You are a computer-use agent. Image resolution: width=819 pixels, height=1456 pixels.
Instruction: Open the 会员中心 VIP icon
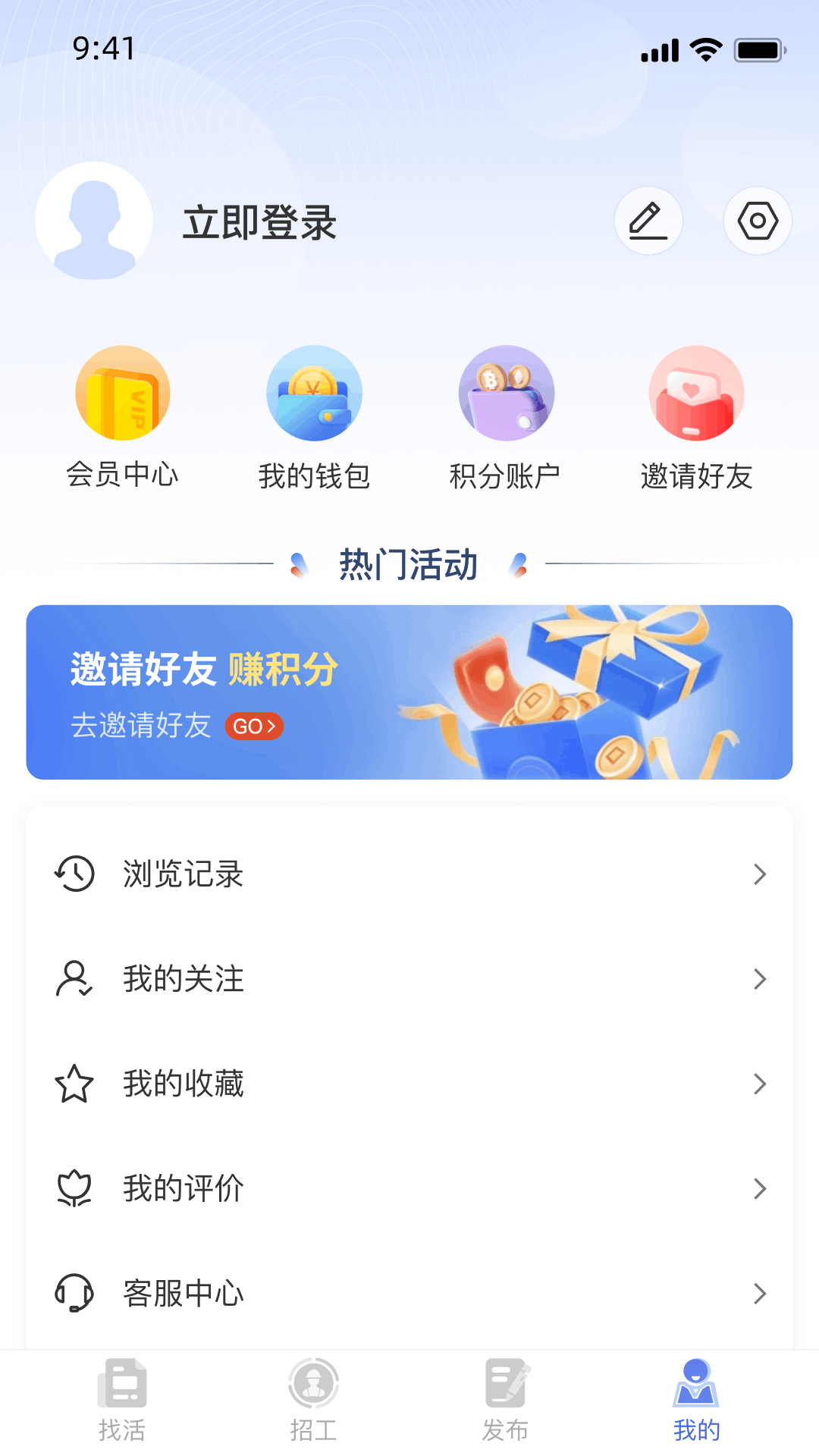tap(123, 393)
